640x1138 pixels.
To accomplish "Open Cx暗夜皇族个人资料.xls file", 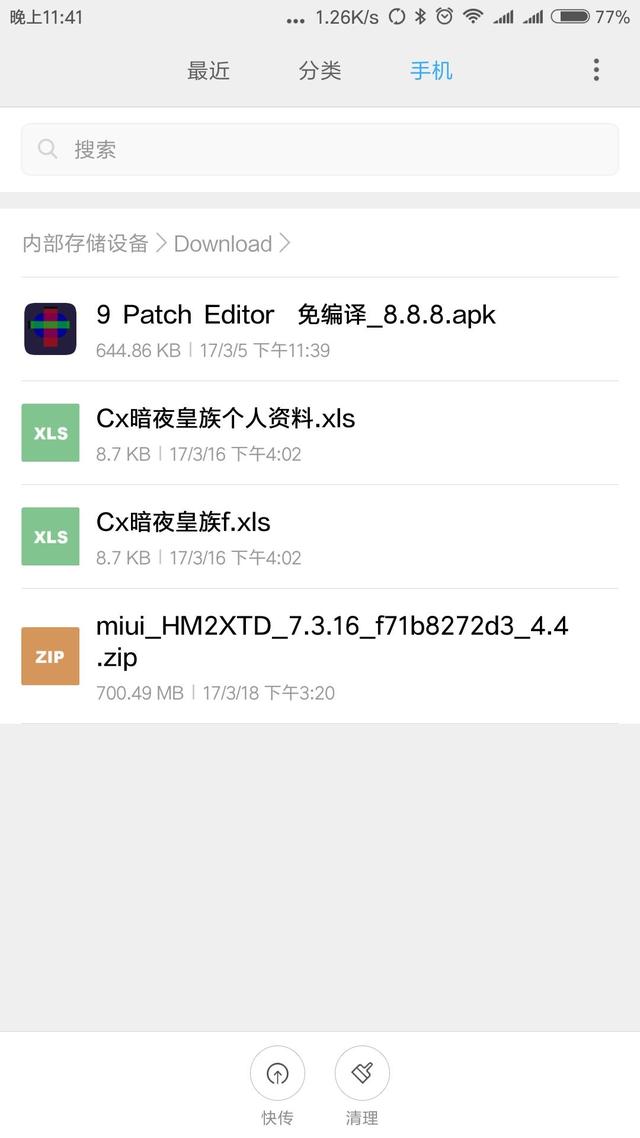I will coord(319,433).
